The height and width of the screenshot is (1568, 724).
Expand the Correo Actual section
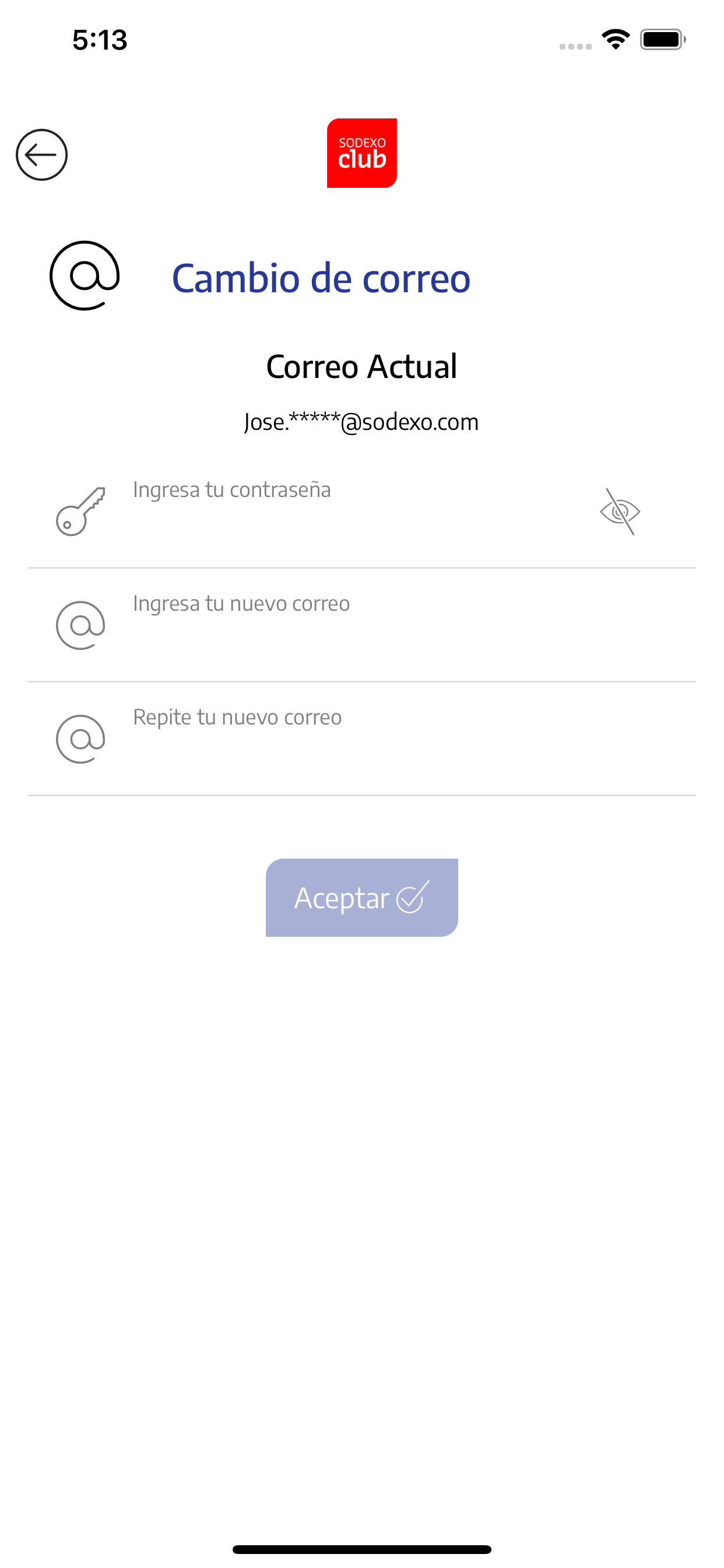click(363, 366)
